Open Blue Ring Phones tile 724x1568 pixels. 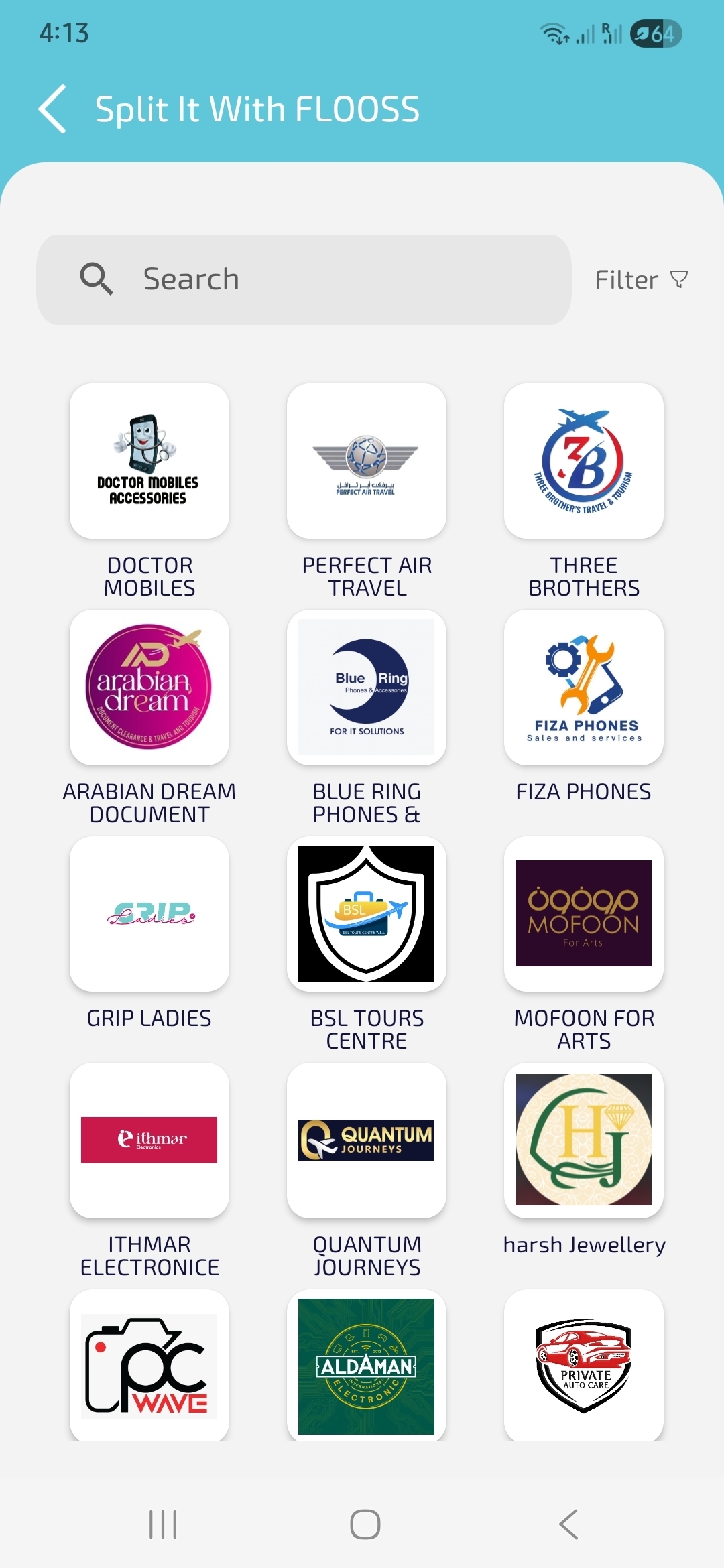(x=367, y=688)
